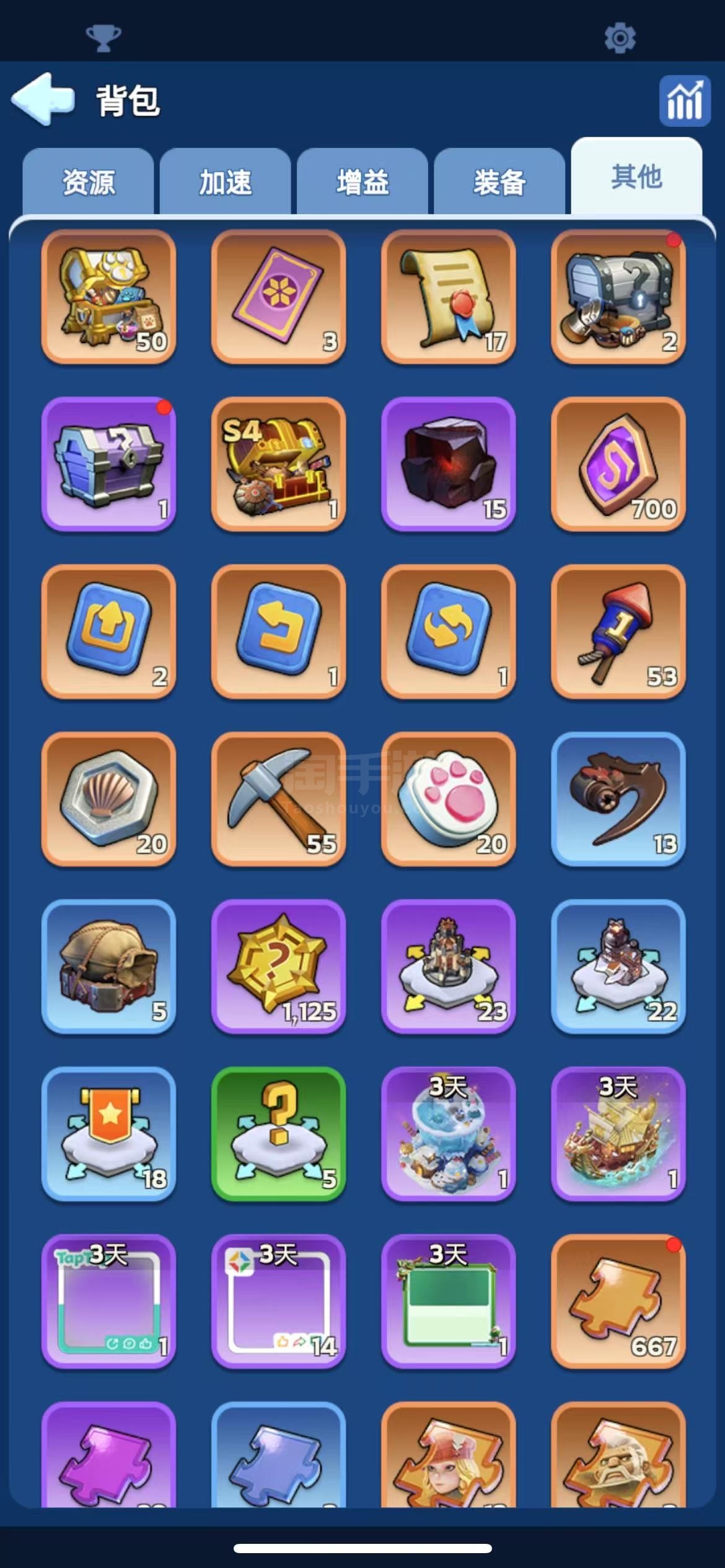Go back from the 背包 screen
Screen dimensions: 725x1568
click(x=43, y=99)
